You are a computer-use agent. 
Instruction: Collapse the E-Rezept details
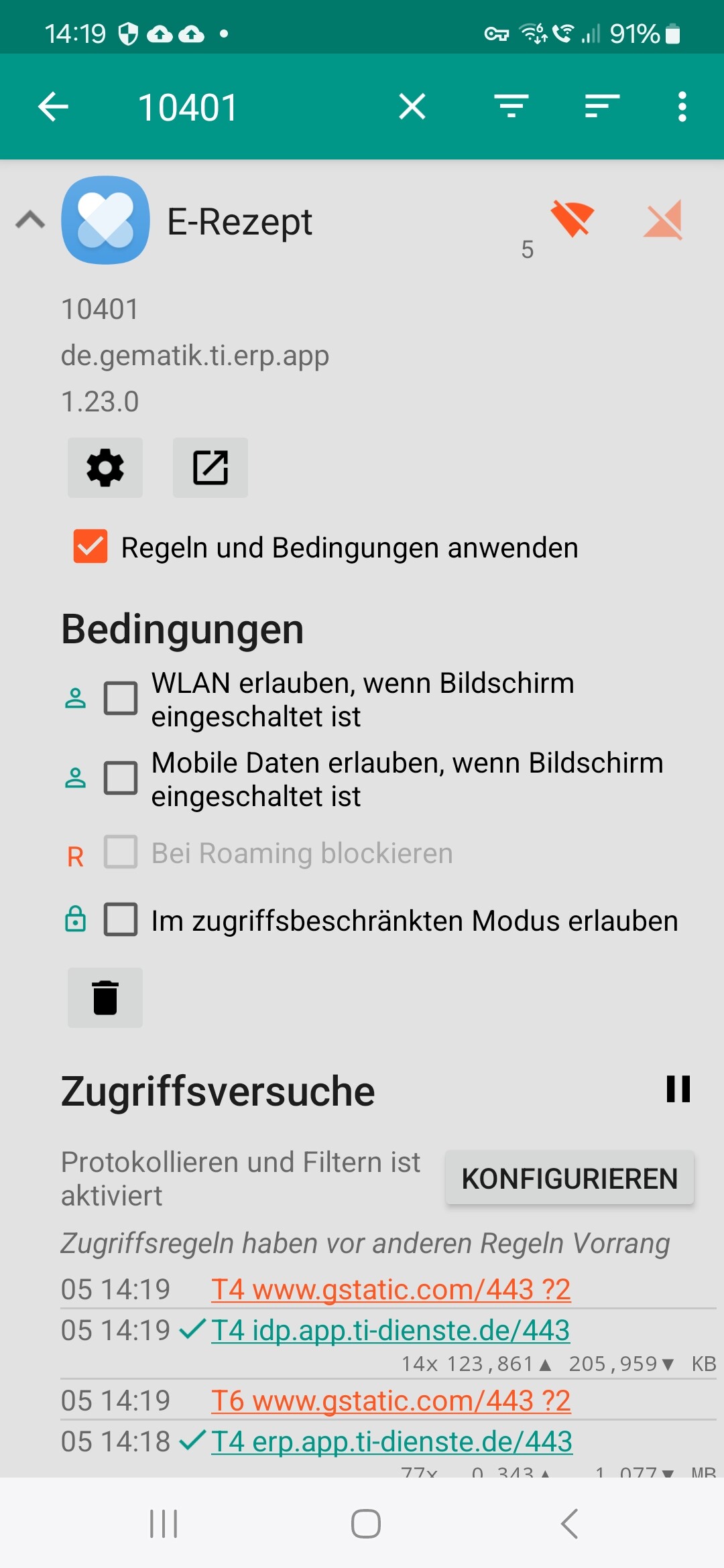[x=30, y=220]
